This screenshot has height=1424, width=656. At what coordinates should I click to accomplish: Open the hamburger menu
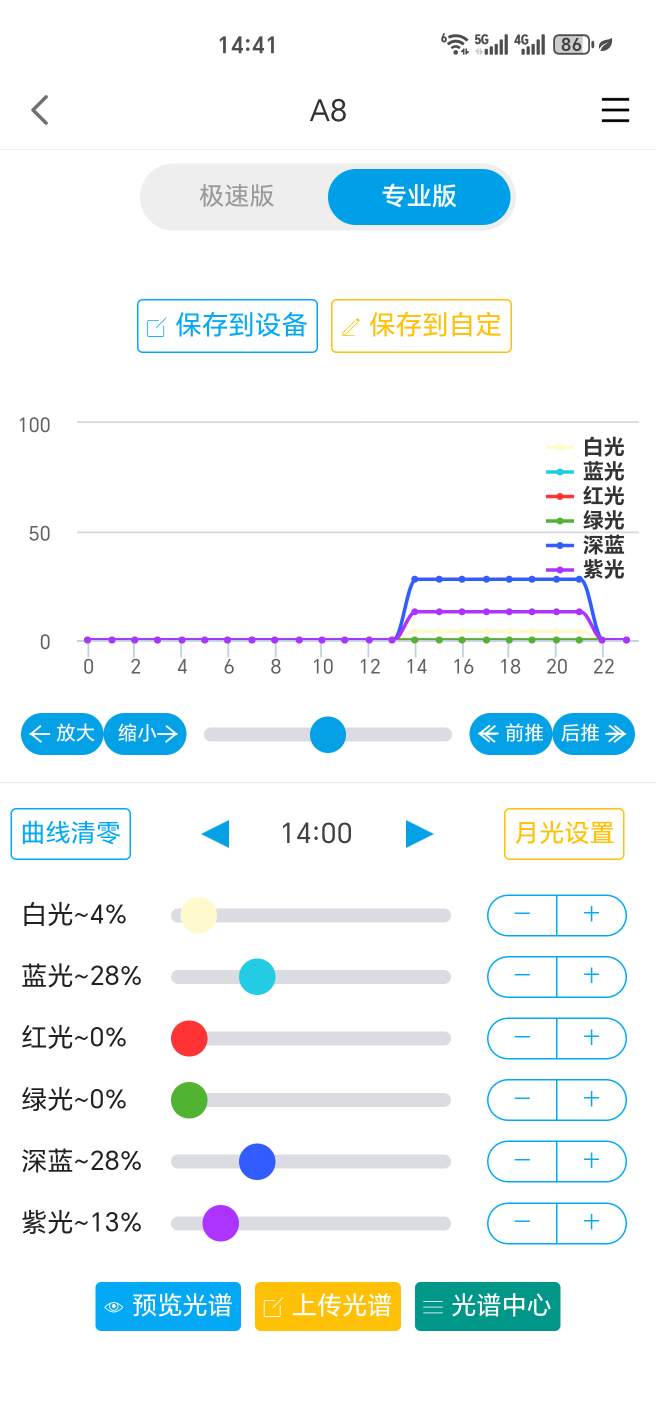[615, 110]
